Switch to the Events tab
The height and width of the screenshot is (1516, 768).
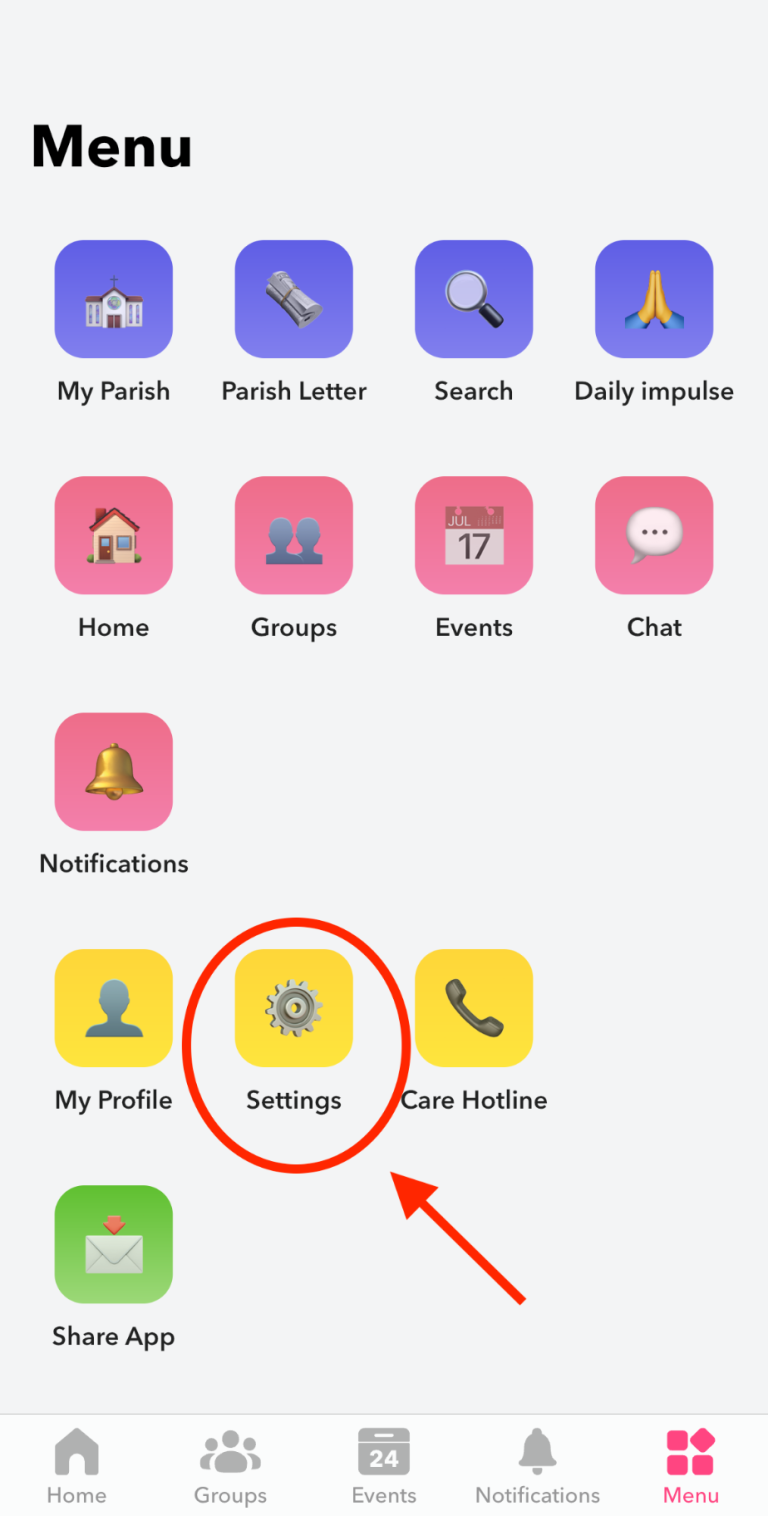tap(384, 1467)
